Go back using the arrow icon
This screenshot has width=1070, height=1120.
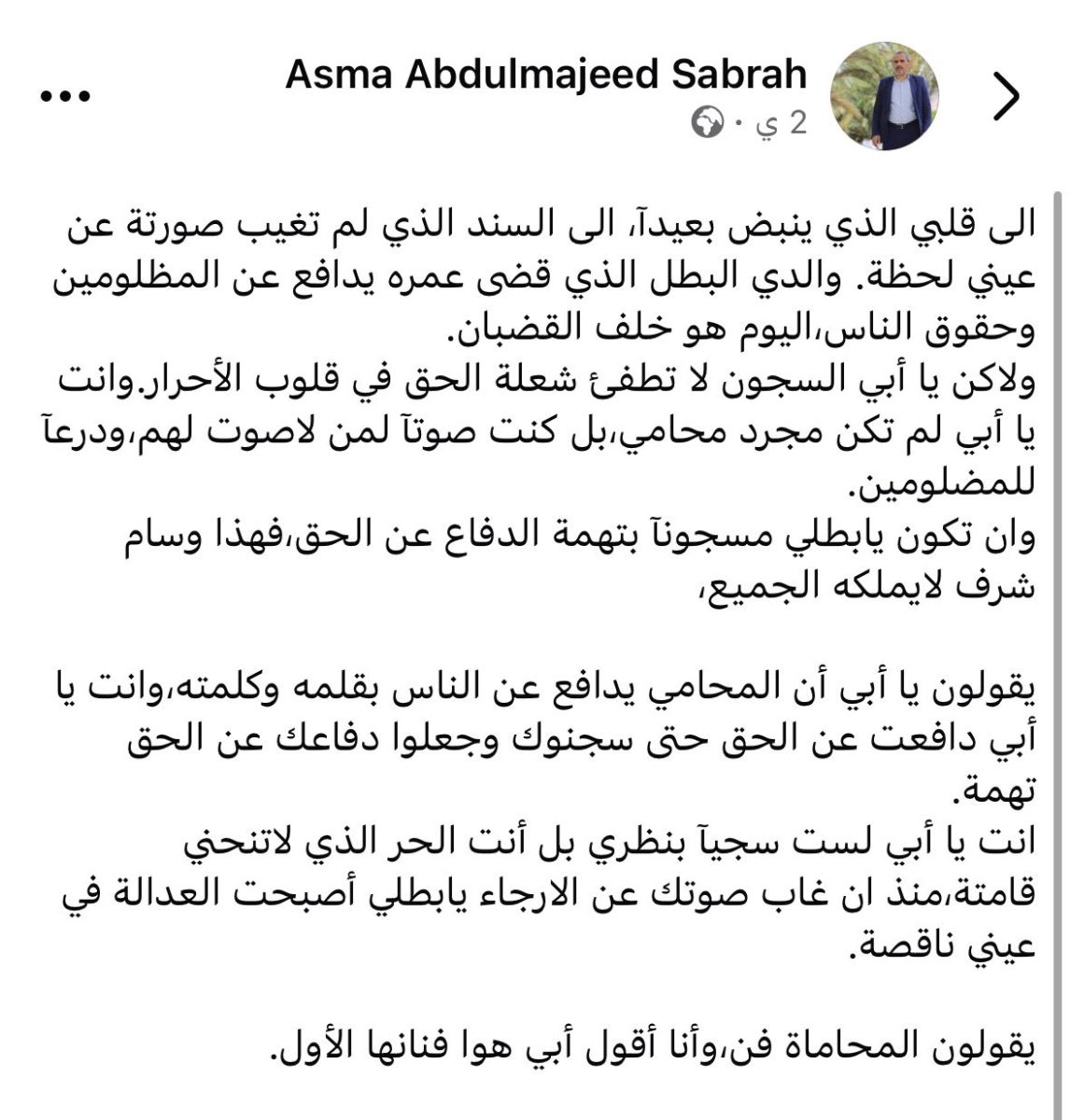point(1005,96)
